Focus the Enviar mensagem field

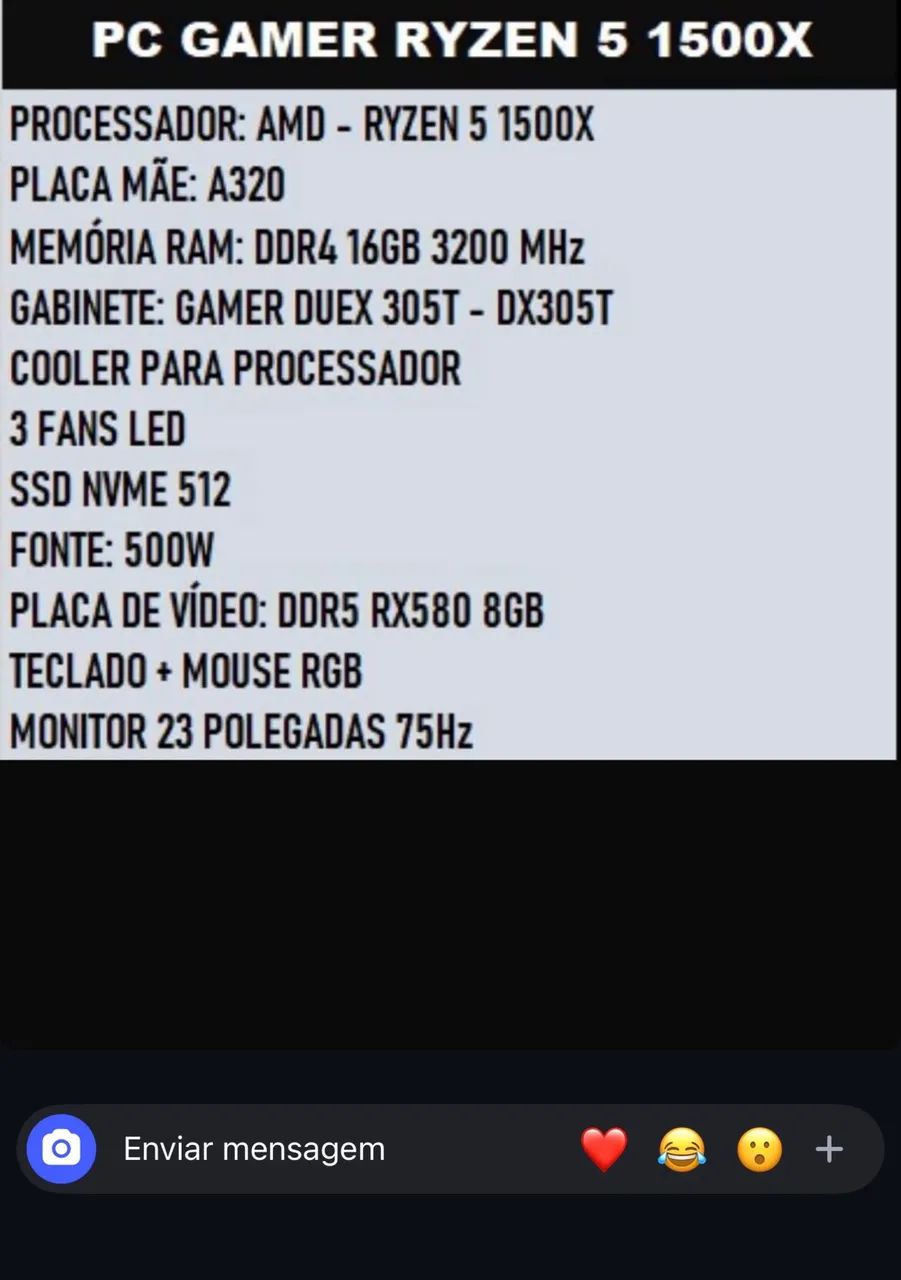(x=300, y=1149)
